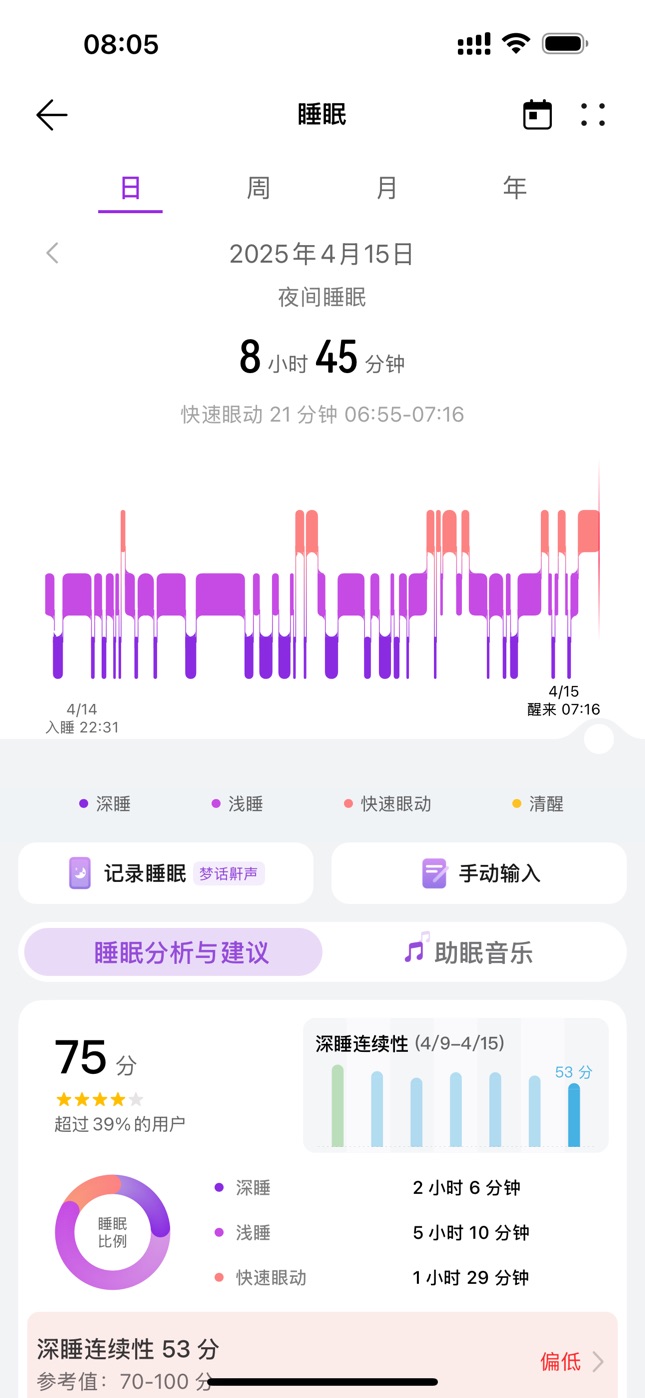Expand the 深睡连续性 53 分 偏低 details
Screen dimensions: 645x1398
tap(322, 1354)
